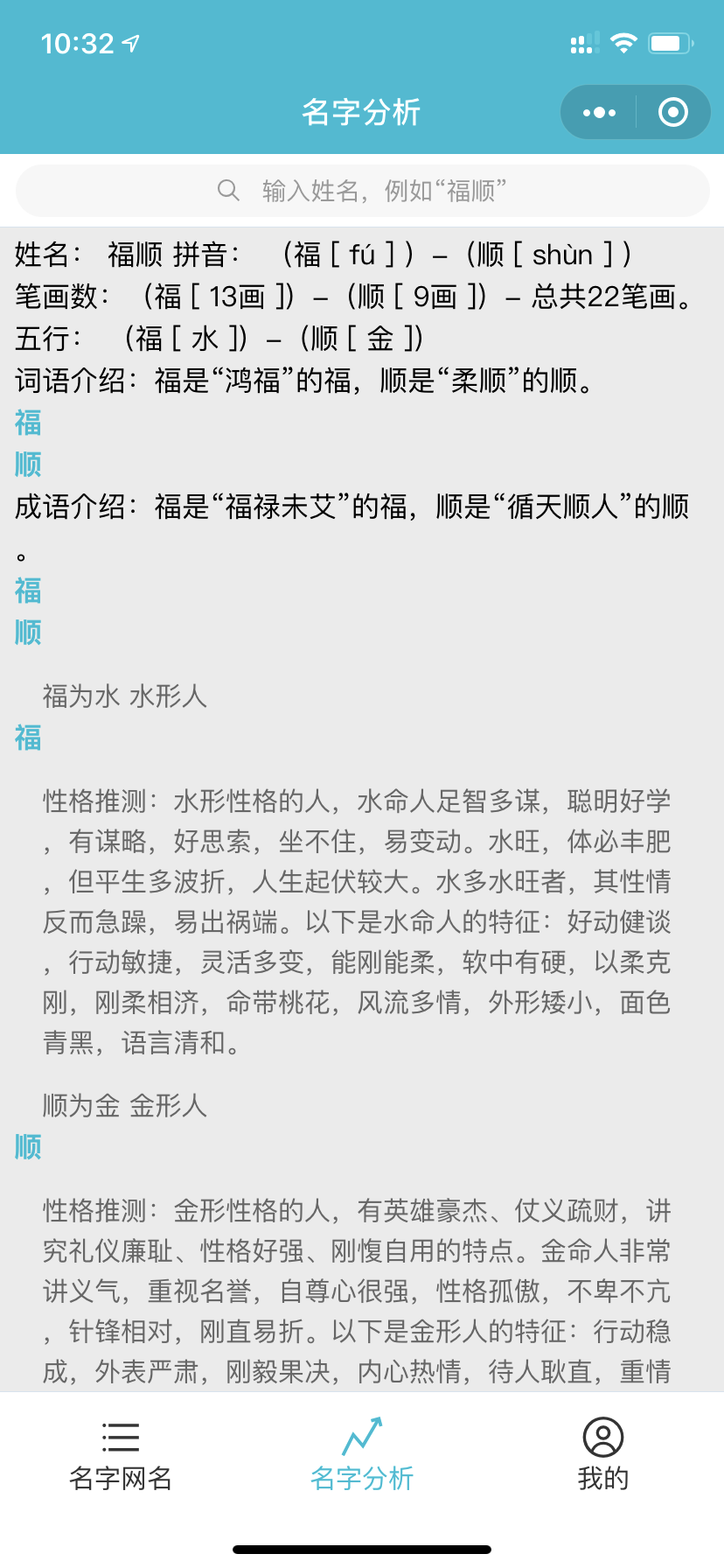Tap the name search input field
This screenshot has width=724, height=1568.
click(x=362, y=191)
